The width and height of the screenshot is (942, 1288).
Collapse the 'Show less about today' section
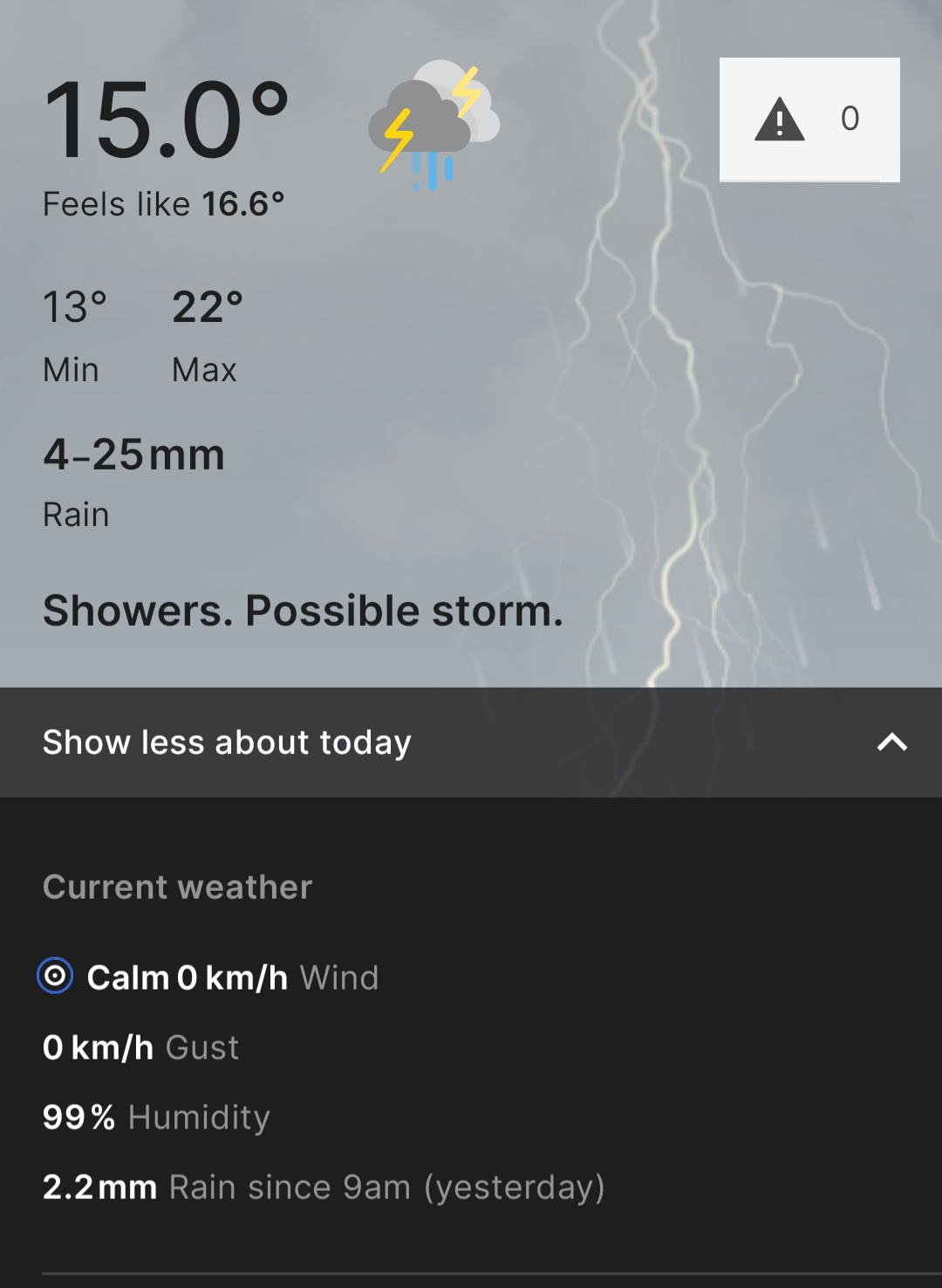pyautogui.click(x=471, y=743)
